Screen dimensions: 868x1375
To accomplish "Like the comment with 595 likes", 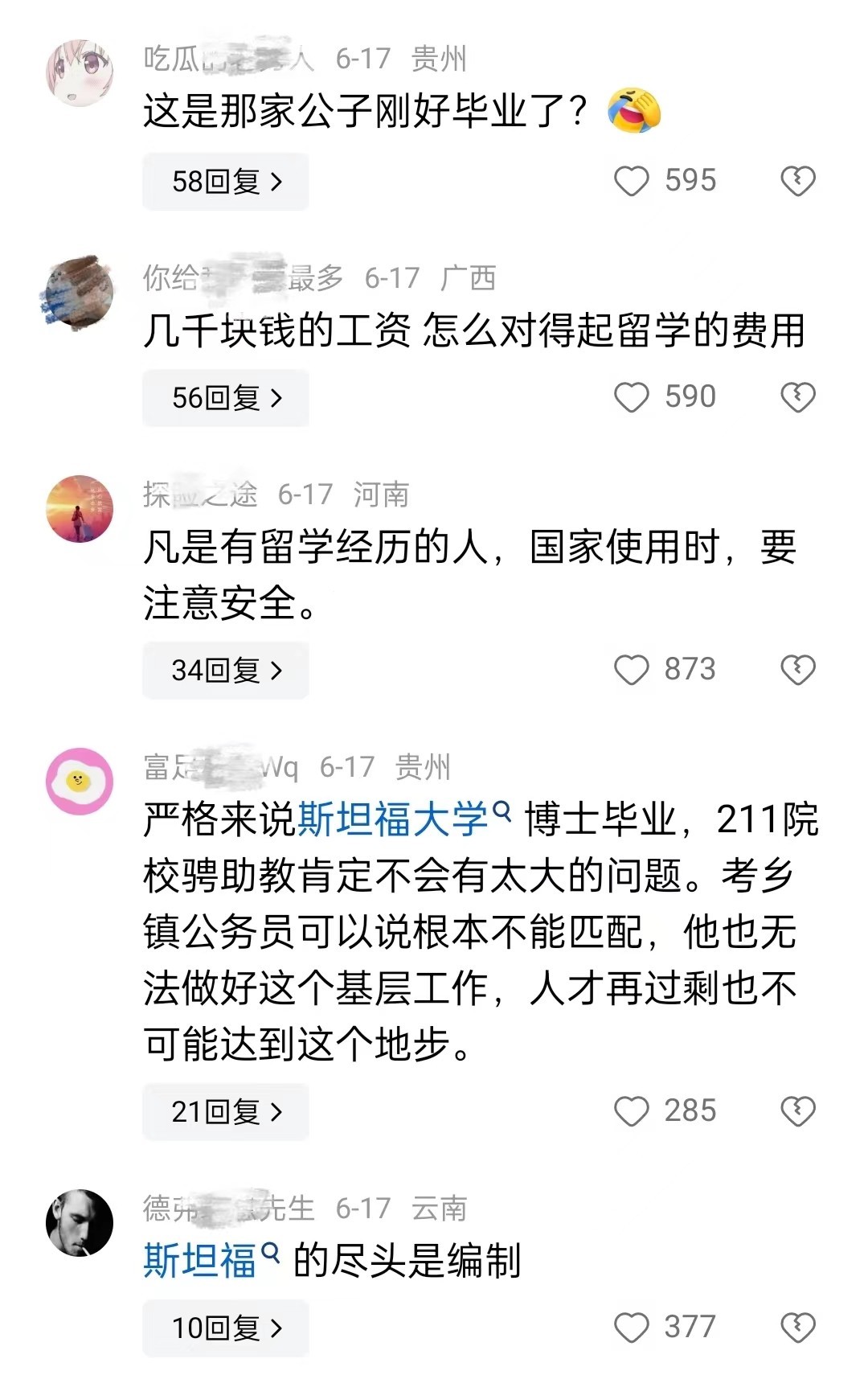I will point(632,182).
